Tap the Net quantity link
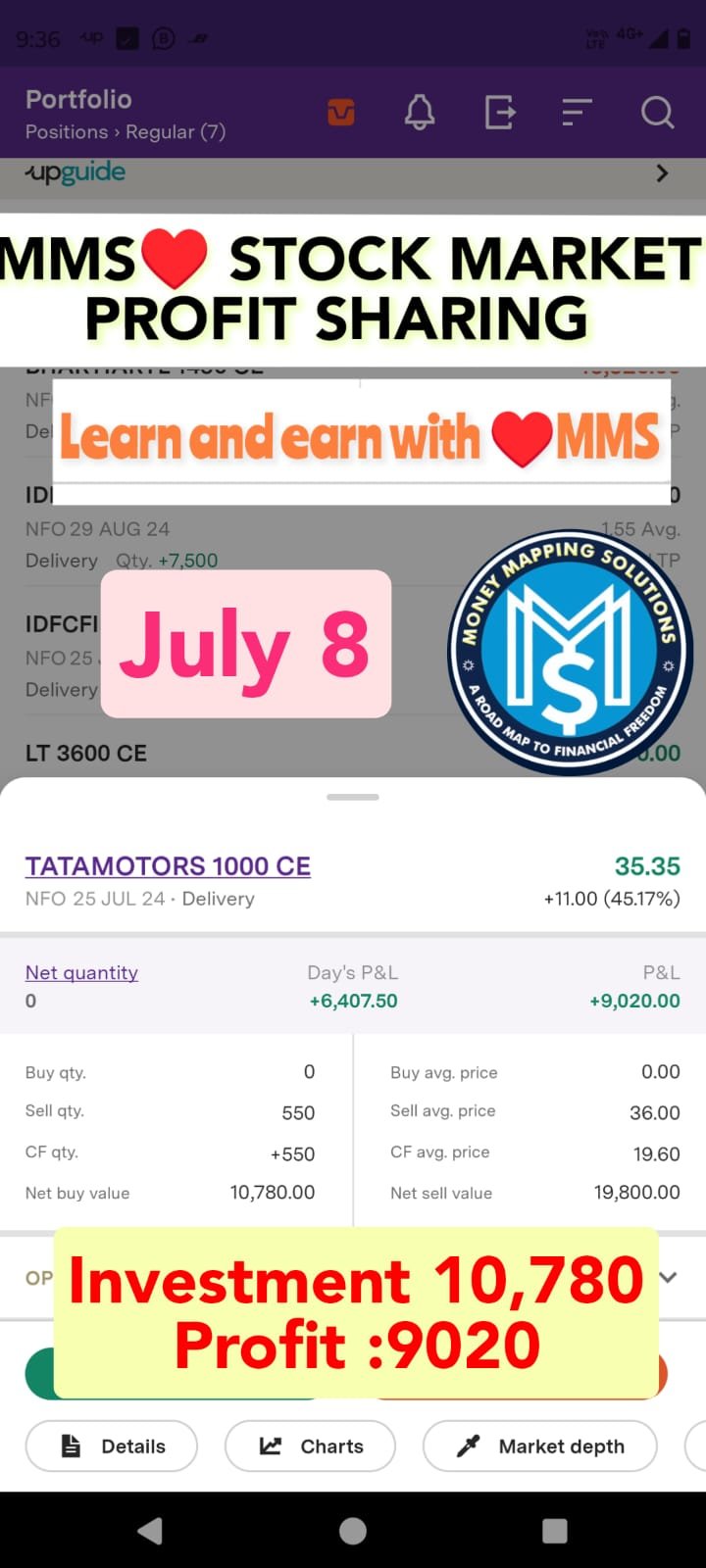Viewport: 706px width, 1568px height. tap(81, 972)
